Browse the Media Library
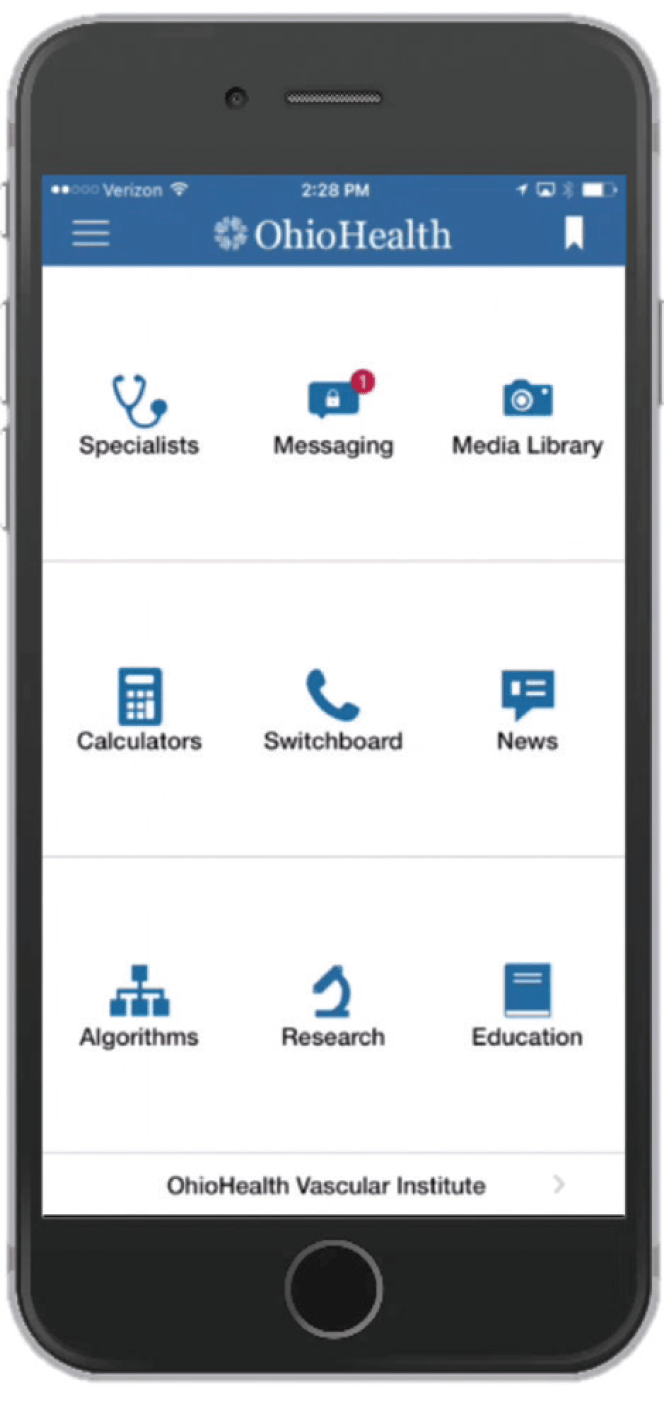Screen dimensions: 664x1404 coord(527,416)
